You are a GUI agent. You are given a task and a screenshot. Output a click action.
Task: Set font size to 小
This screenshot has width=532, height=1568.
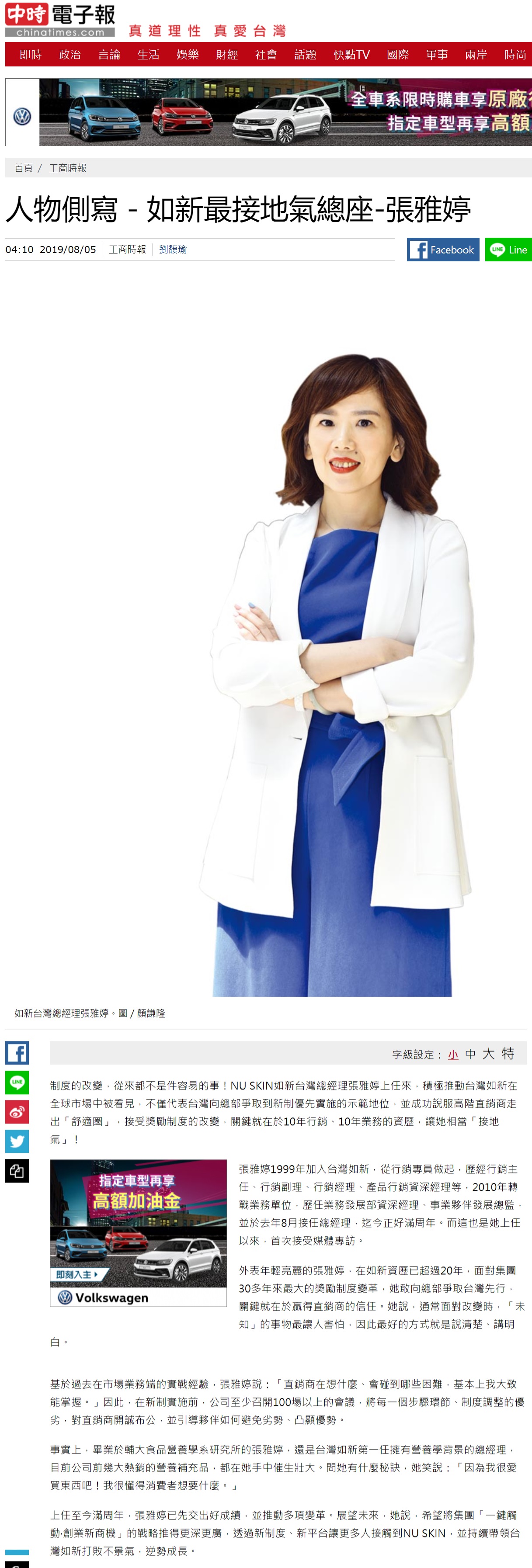453,1054
